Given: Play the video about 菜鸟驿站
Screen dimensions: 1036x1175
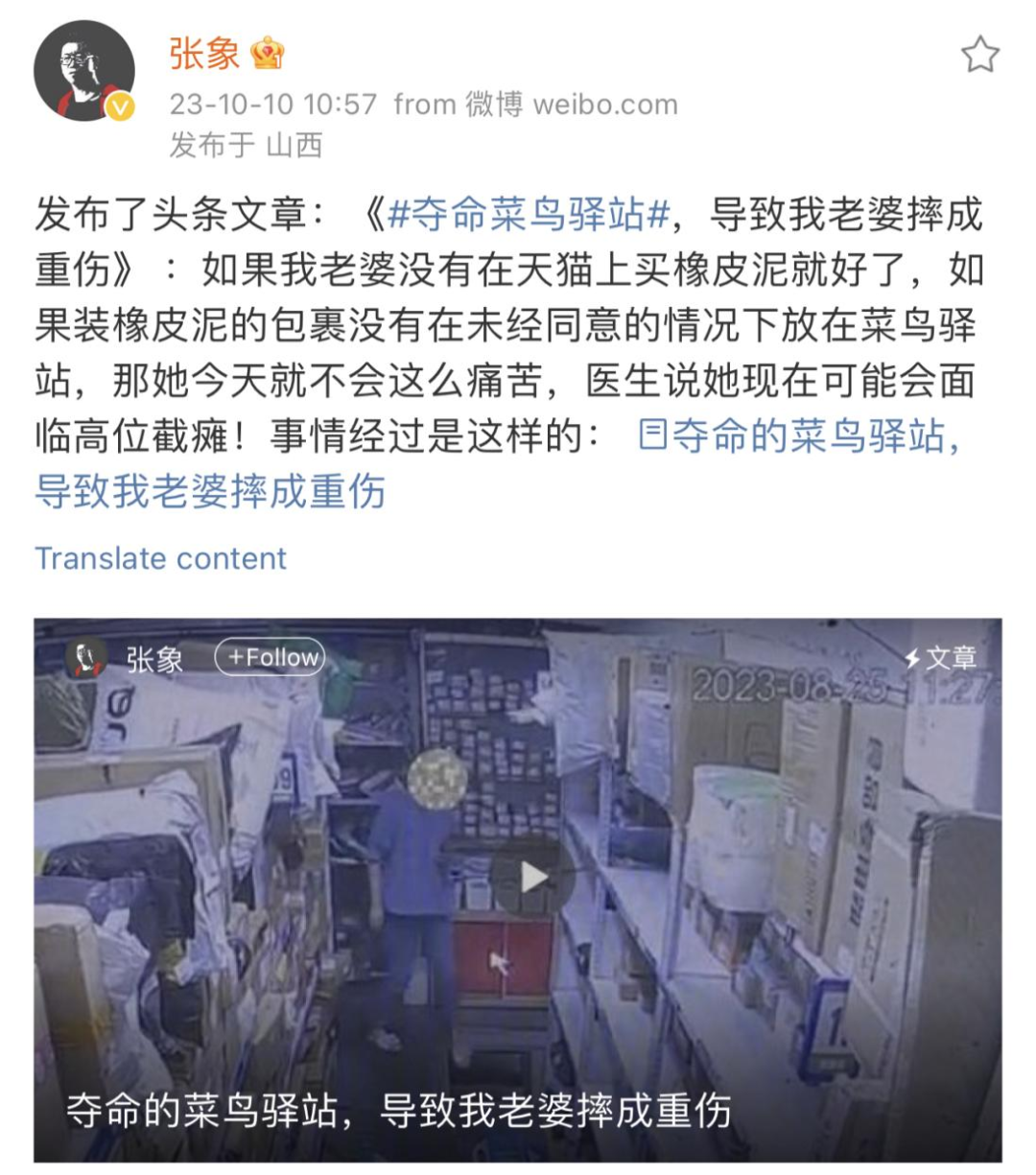Looking at the screenshot, I should [x=531, y=877].
